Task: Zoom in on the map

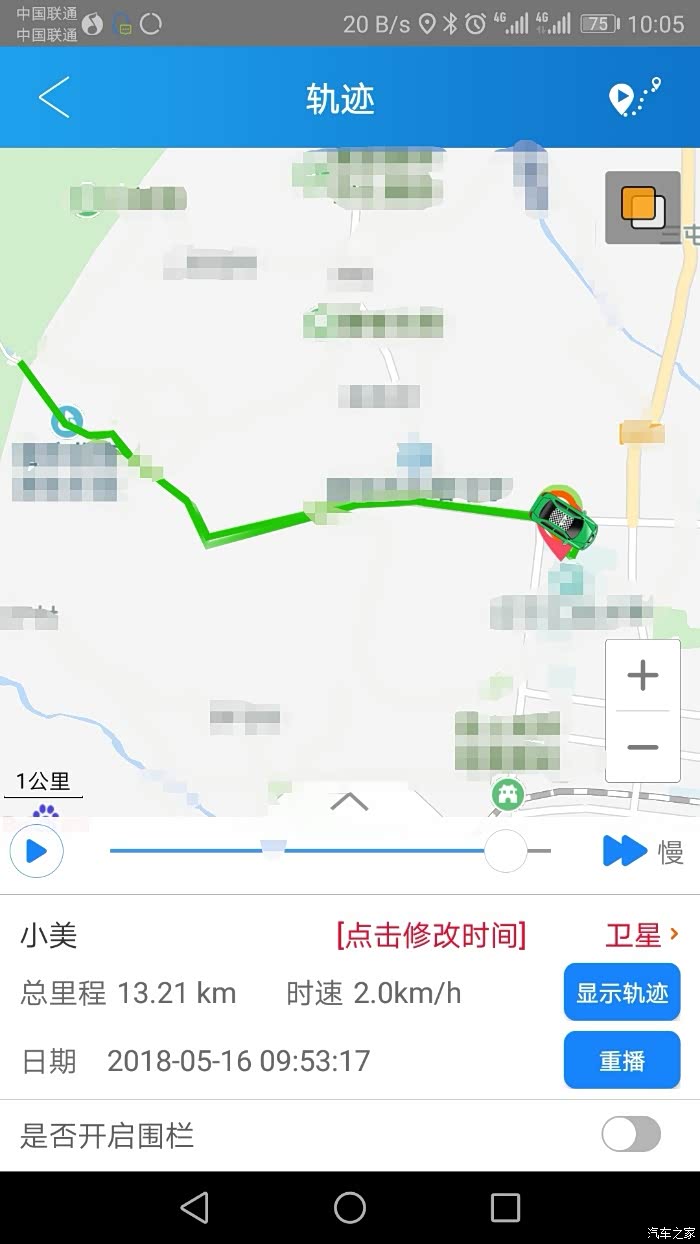Action: click(x=642, y=676)
